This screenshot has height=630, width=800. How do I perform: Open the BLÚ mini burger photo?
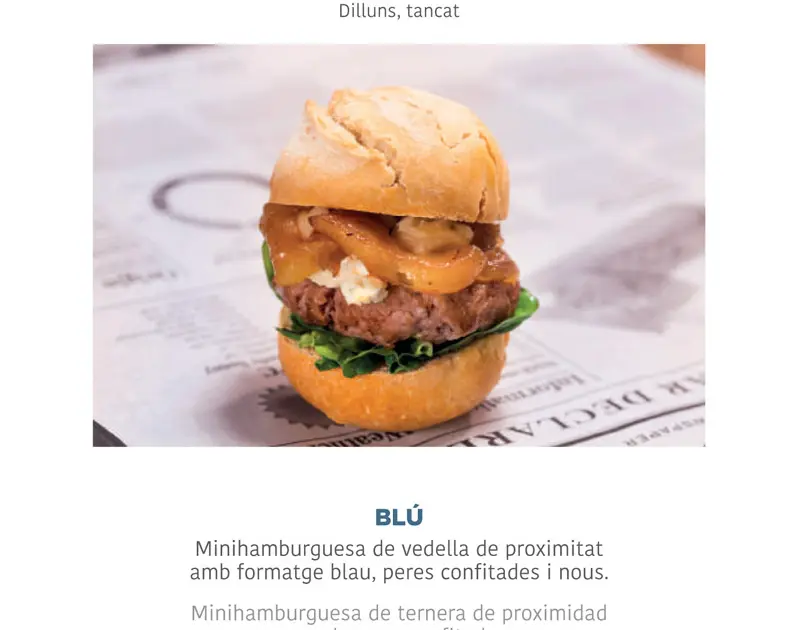398,245
